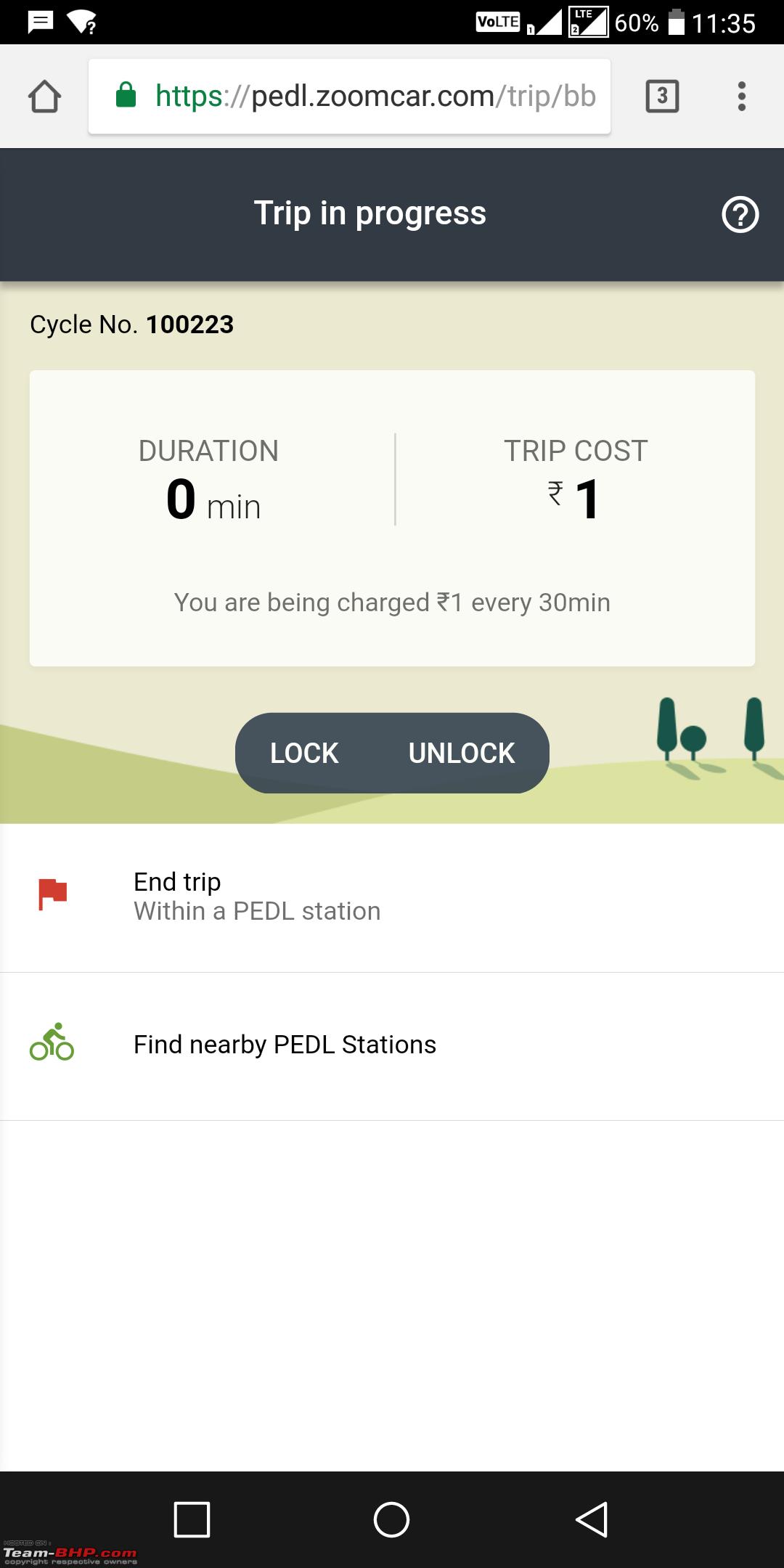Tap the LOCK button
Viewport: 784px width, 1568px height.
(x=304, y=754)
